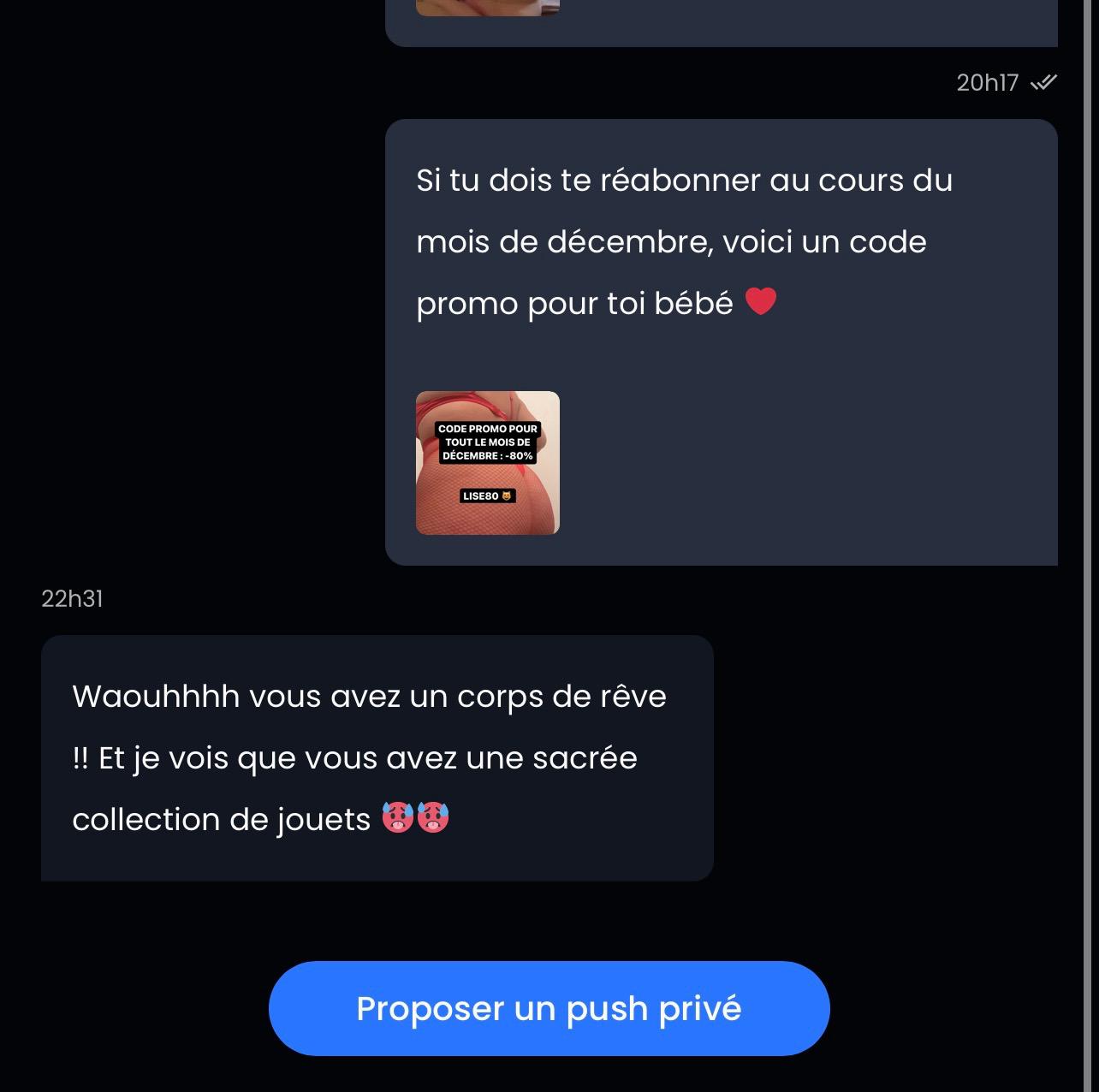1099x1092 pixels.
Task: Open the promo code image with LISE80
Action: [x=488, y=463]
